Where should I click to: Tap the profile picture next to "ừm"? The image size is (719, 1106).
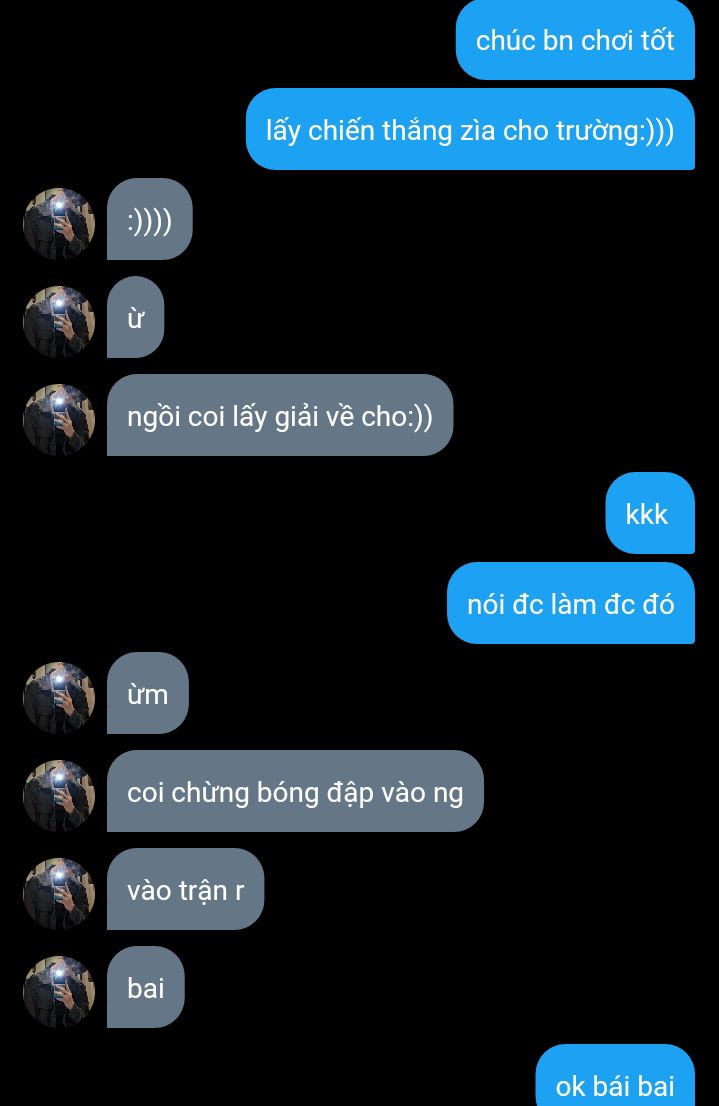59,697
